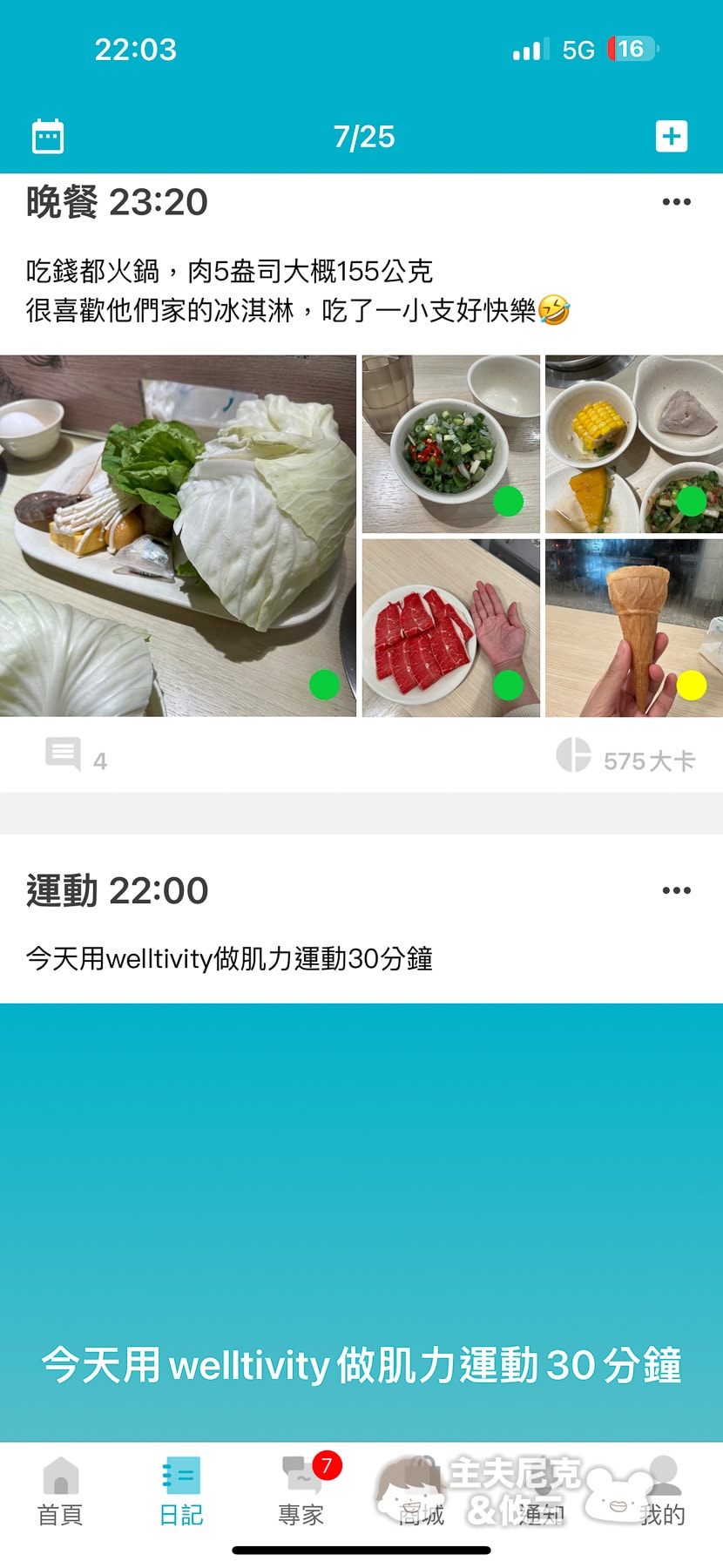This screenshot has height=1568, width=723.
Task: View the sliced meat plate photo
Action: 450,627
